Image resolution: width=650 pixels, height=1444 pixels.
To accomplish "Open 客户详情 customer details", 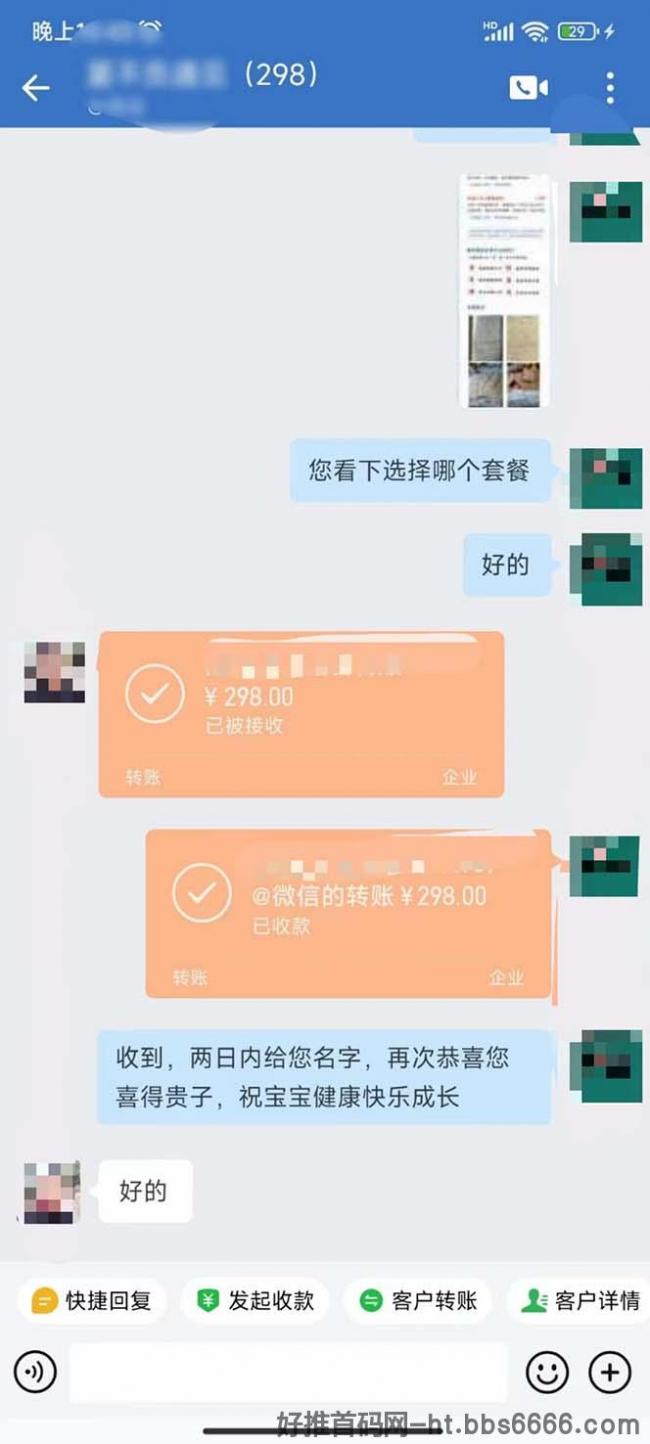I will pyautogui.click(x=580, y=1301).
